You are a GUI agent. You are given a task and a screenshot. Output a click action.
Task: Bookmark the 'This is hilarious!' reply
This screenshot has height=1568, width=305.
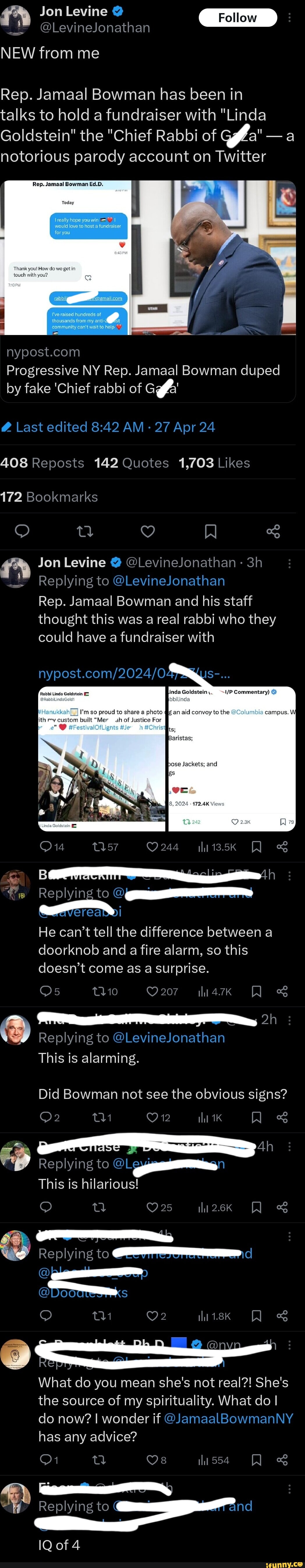click(x=256, y=1207)
